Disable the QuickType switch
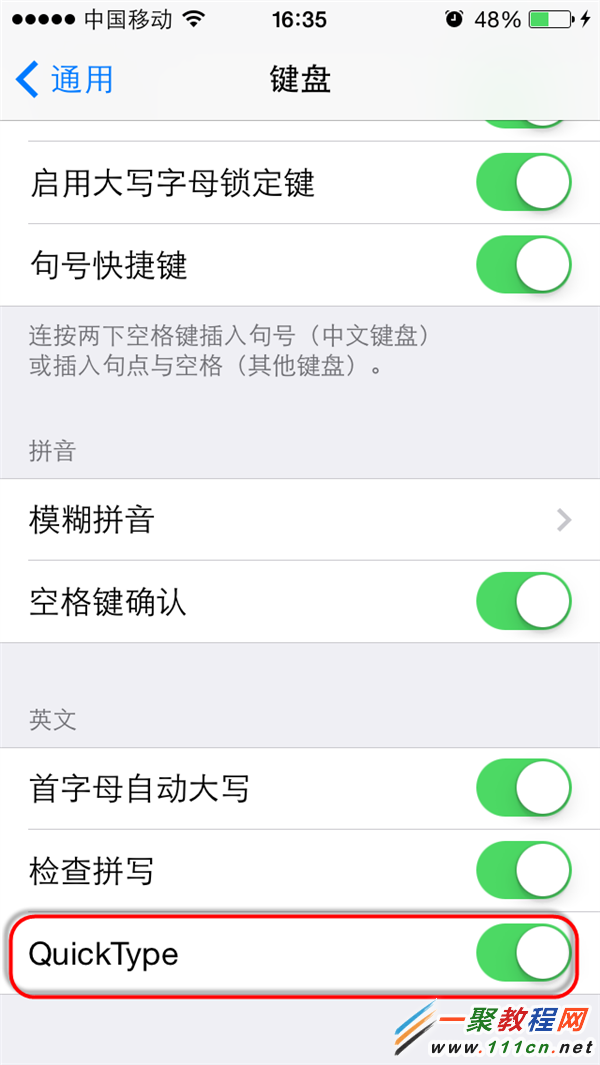 click(523, 953)
